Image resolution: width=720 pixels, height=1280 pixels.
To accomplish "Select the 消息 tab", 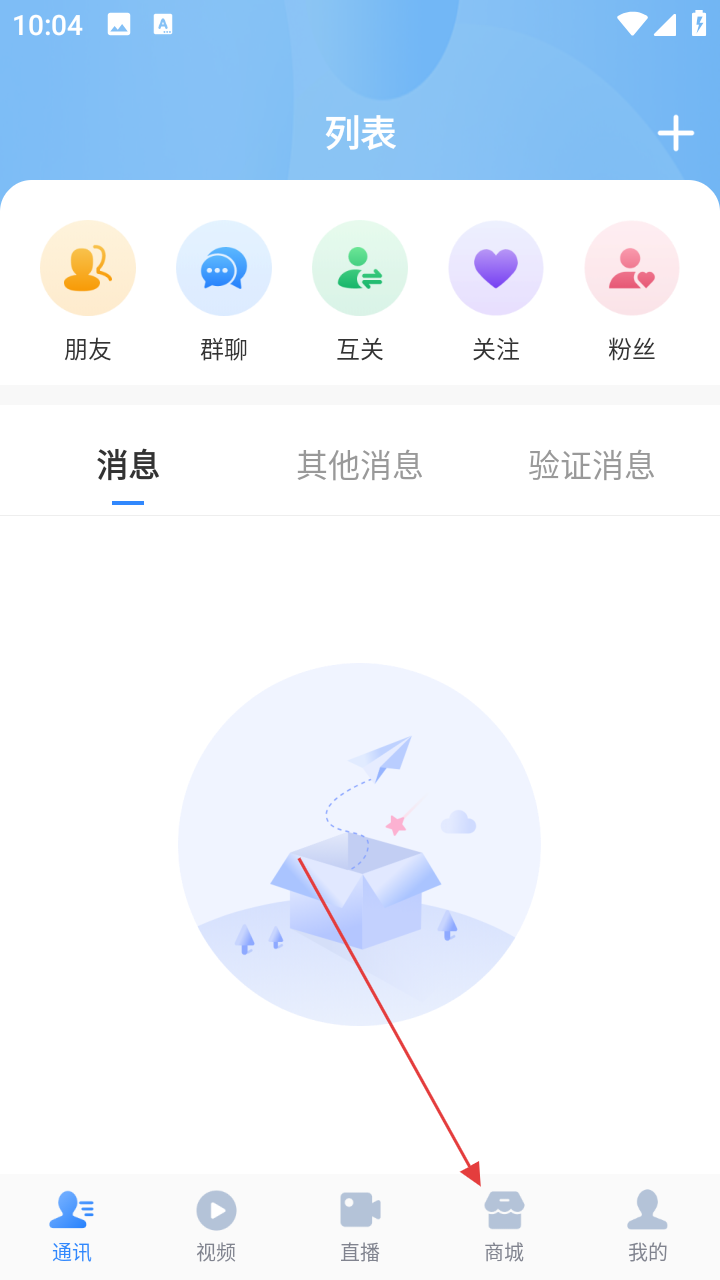I will pos(128,465).
